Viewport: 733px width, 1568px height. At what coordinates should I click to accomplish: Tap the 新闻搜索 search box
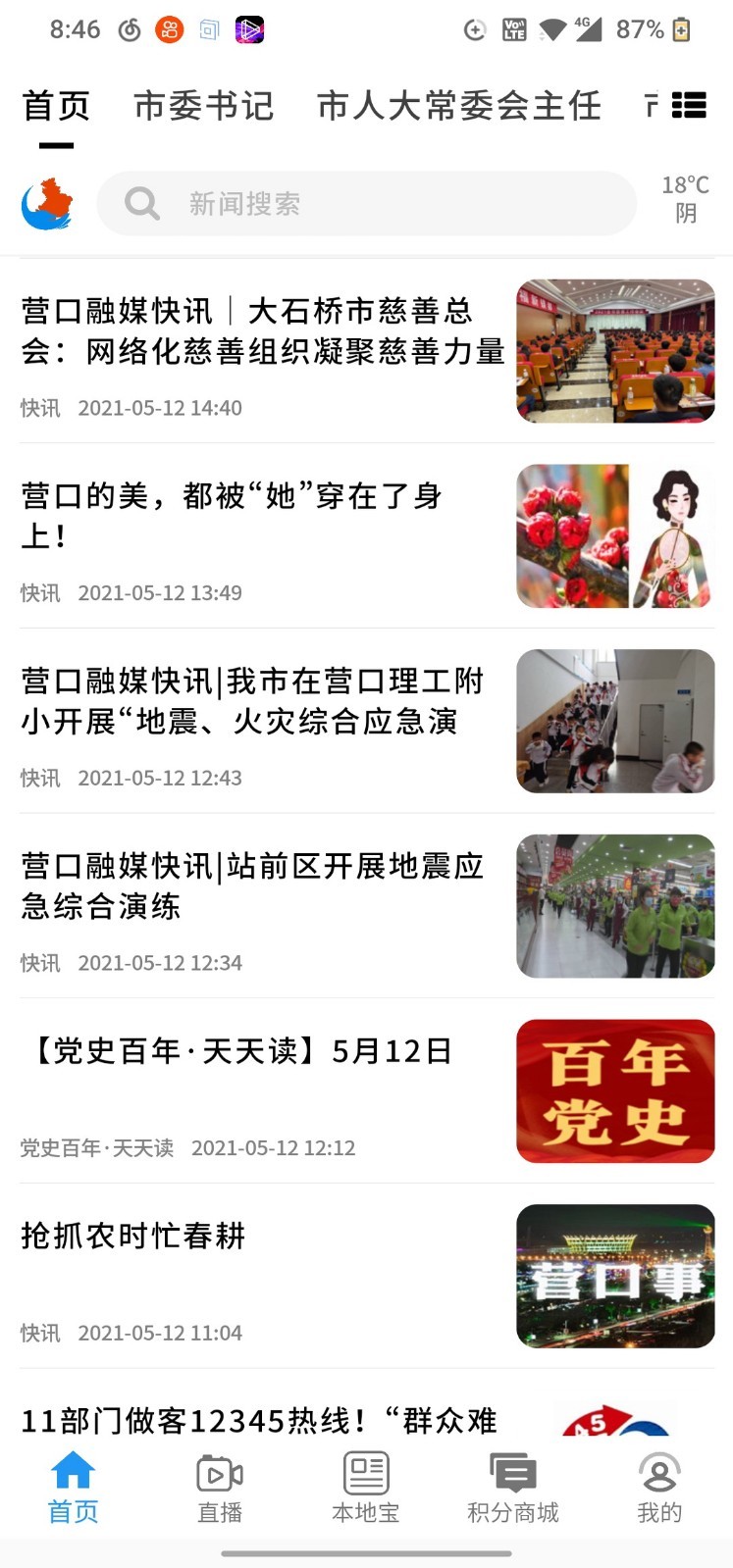tap(367, 204)
